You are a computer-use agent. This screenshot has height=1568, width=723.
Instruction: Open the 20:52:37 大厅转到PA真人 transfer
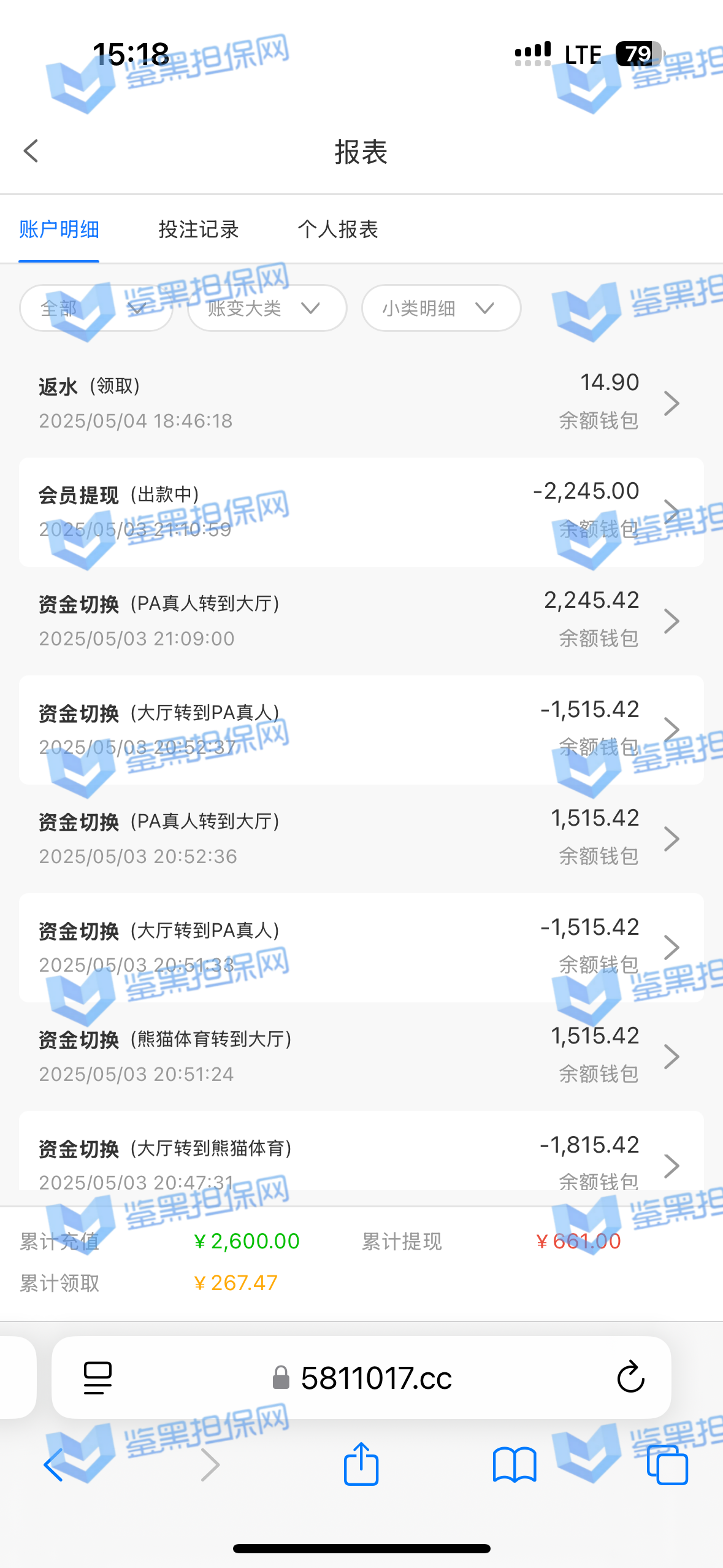click(x=361, y=729)
